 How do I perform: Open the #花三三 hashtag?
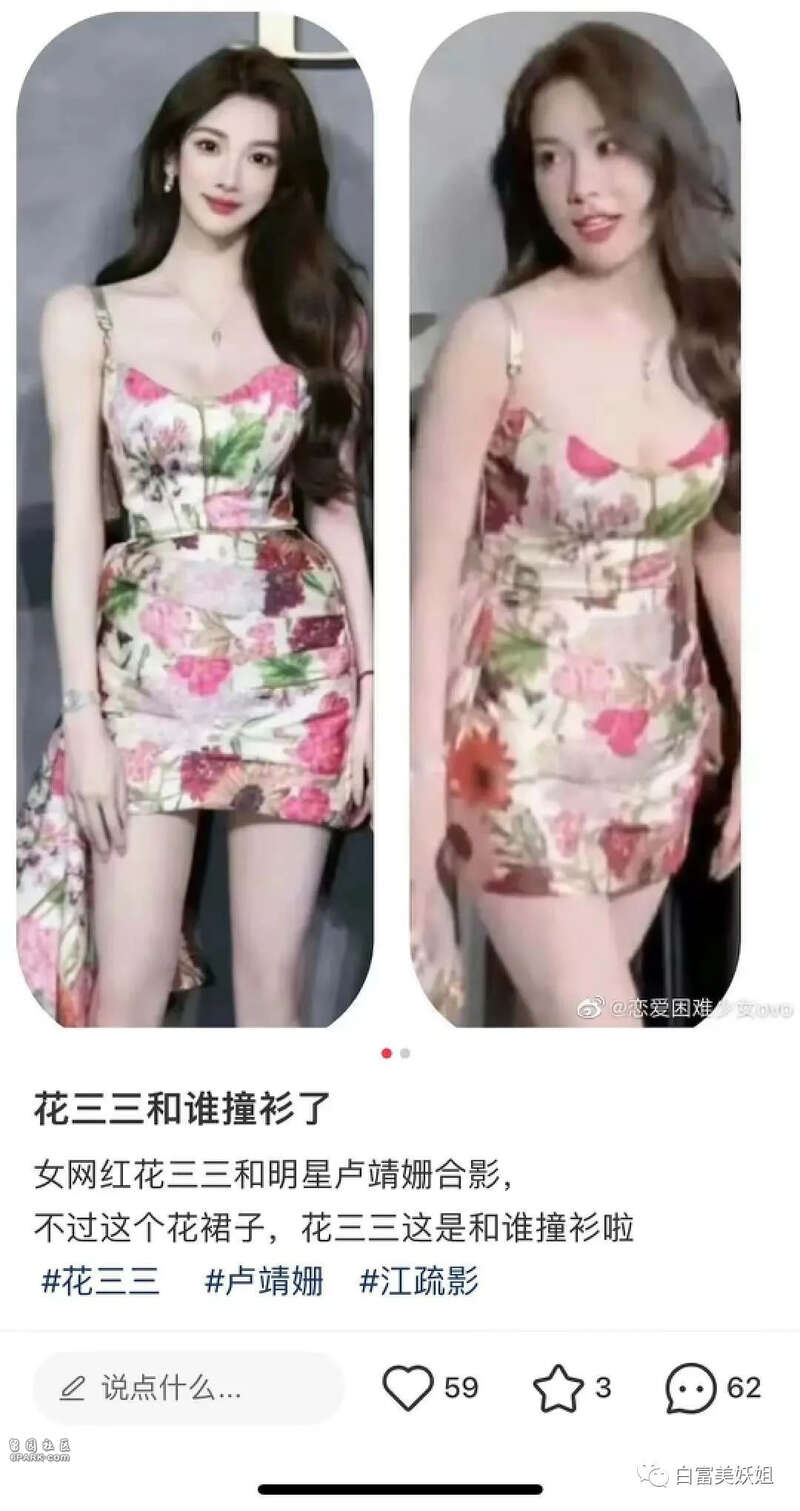100,1279
